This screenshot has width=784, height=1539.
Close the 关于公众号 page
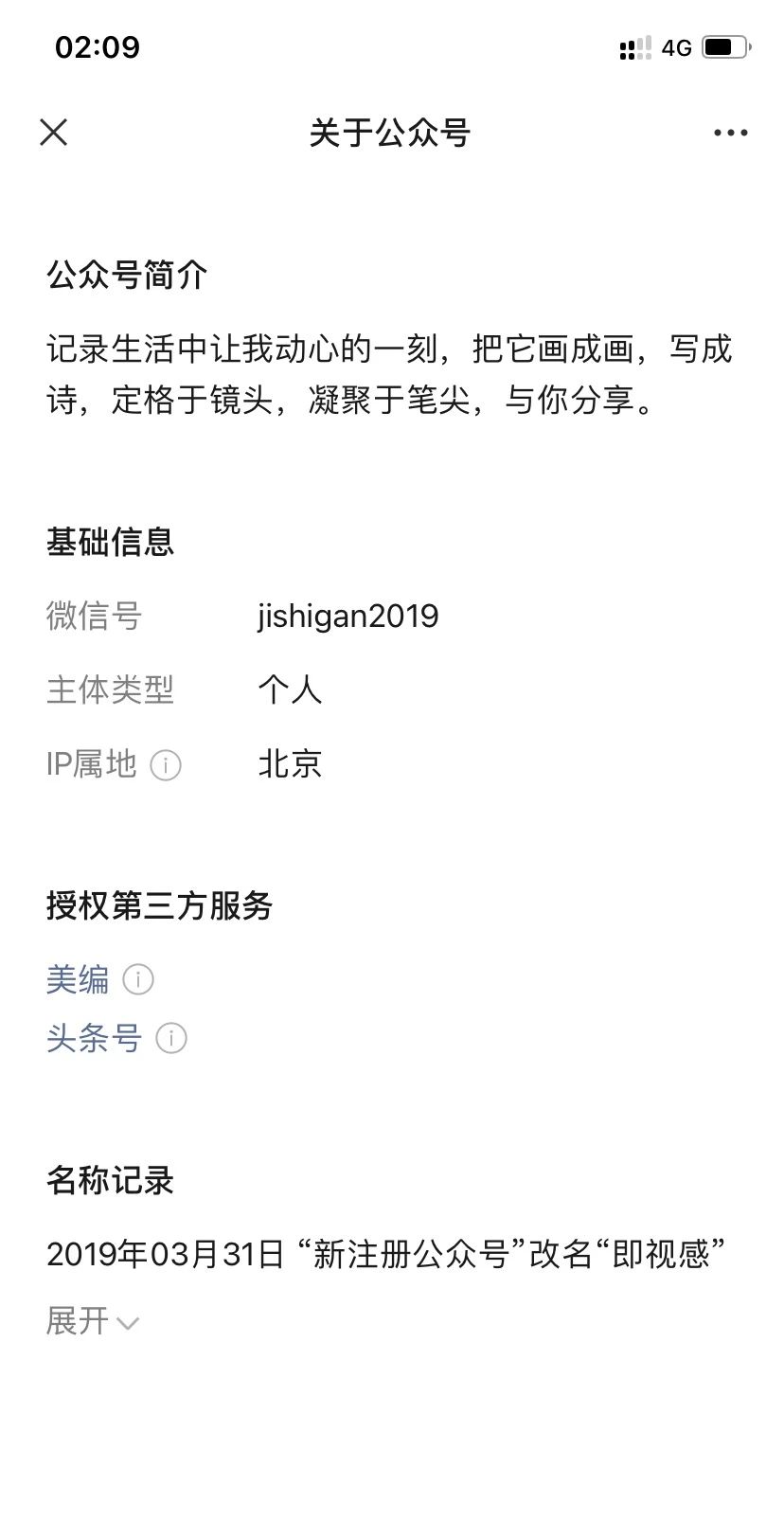(x=54, y=133)
